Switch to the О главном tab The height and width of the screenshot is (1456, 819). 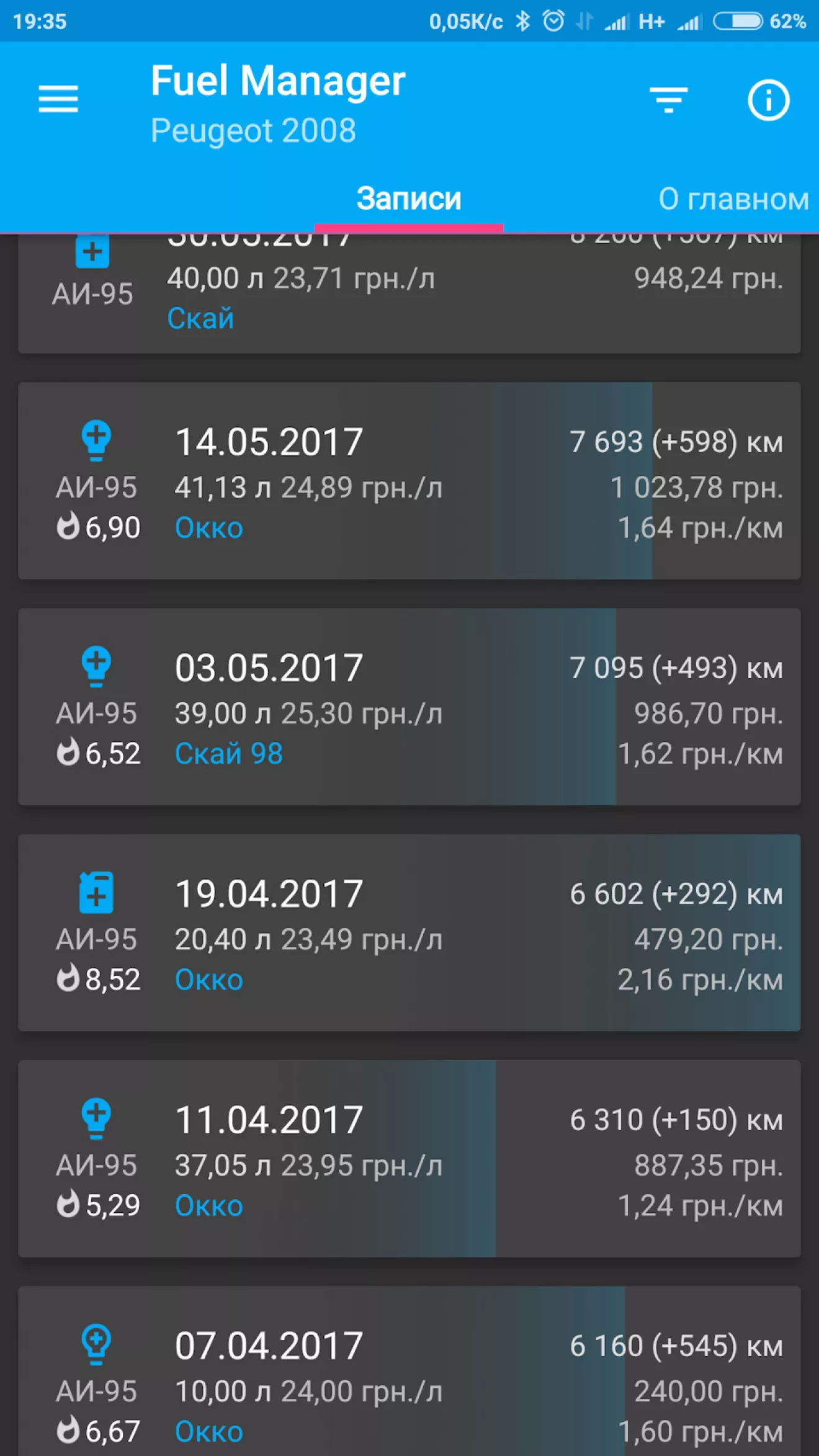click(733, 199)
